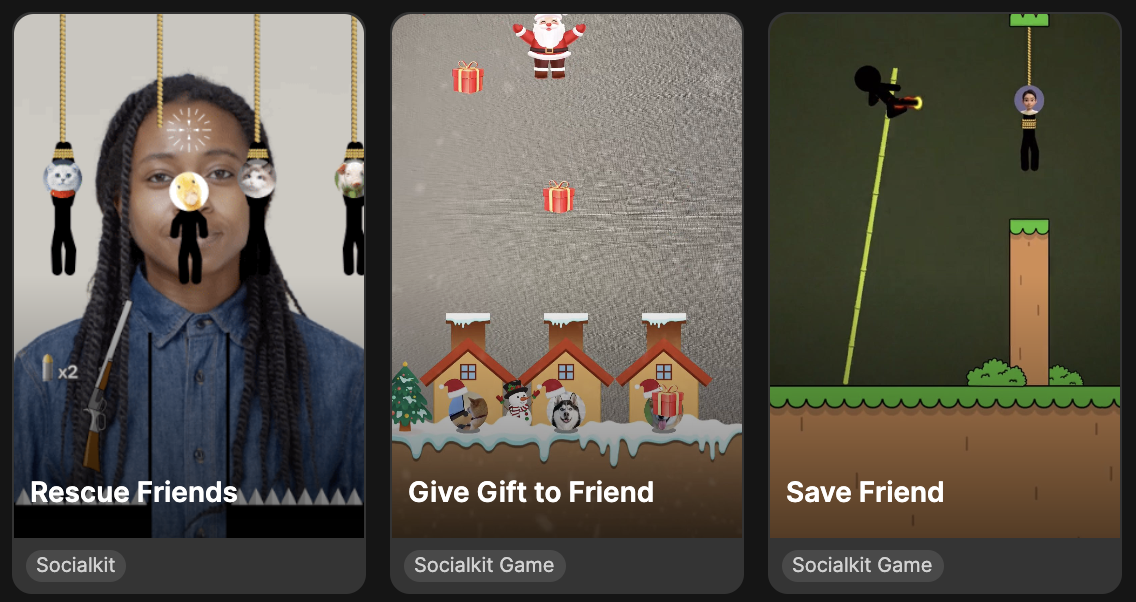The image size is (1136, 602).
Task: Tap Socialkit Game chip under Give Gift
Action: coord(484,565)
